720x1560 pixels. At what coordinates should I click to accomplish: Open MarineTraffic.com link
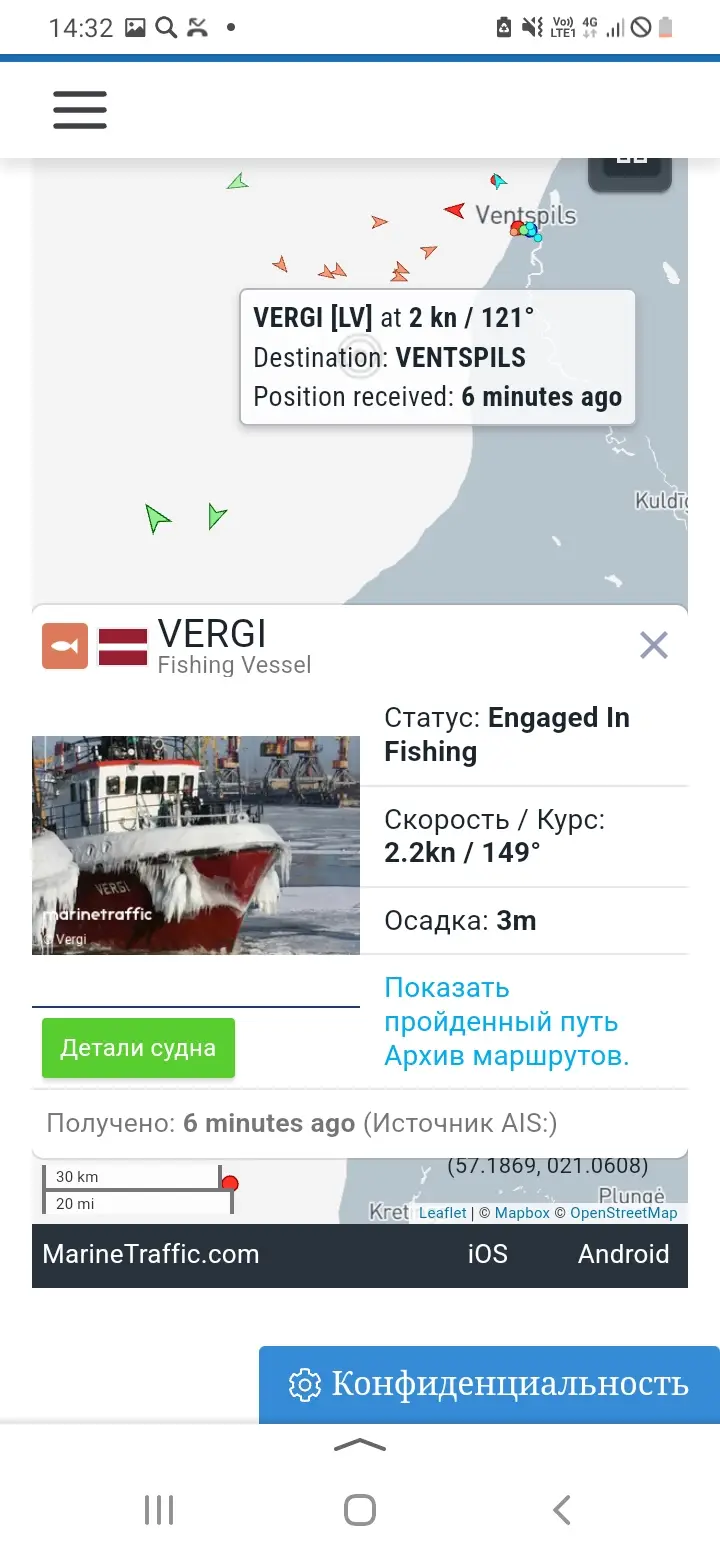tap(151, 1254)
